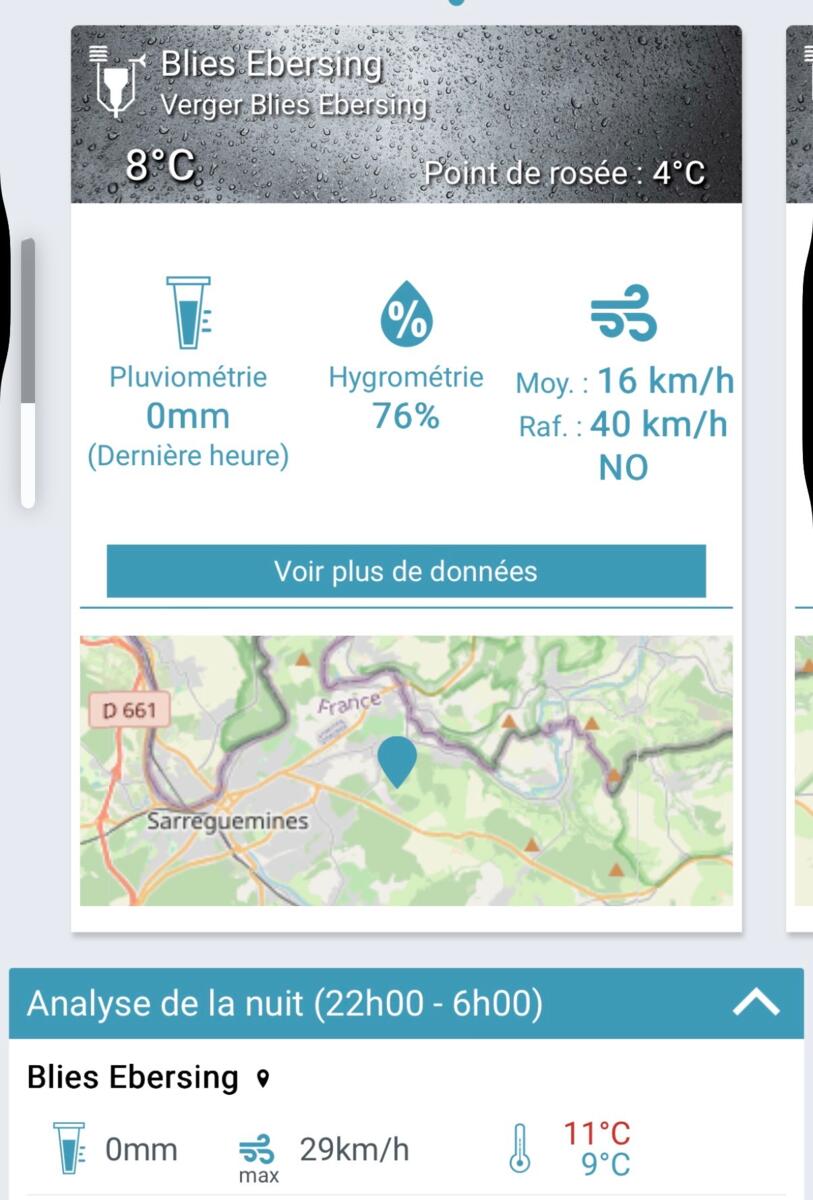Tap the blue location pin on the map

tap(398, 760)
